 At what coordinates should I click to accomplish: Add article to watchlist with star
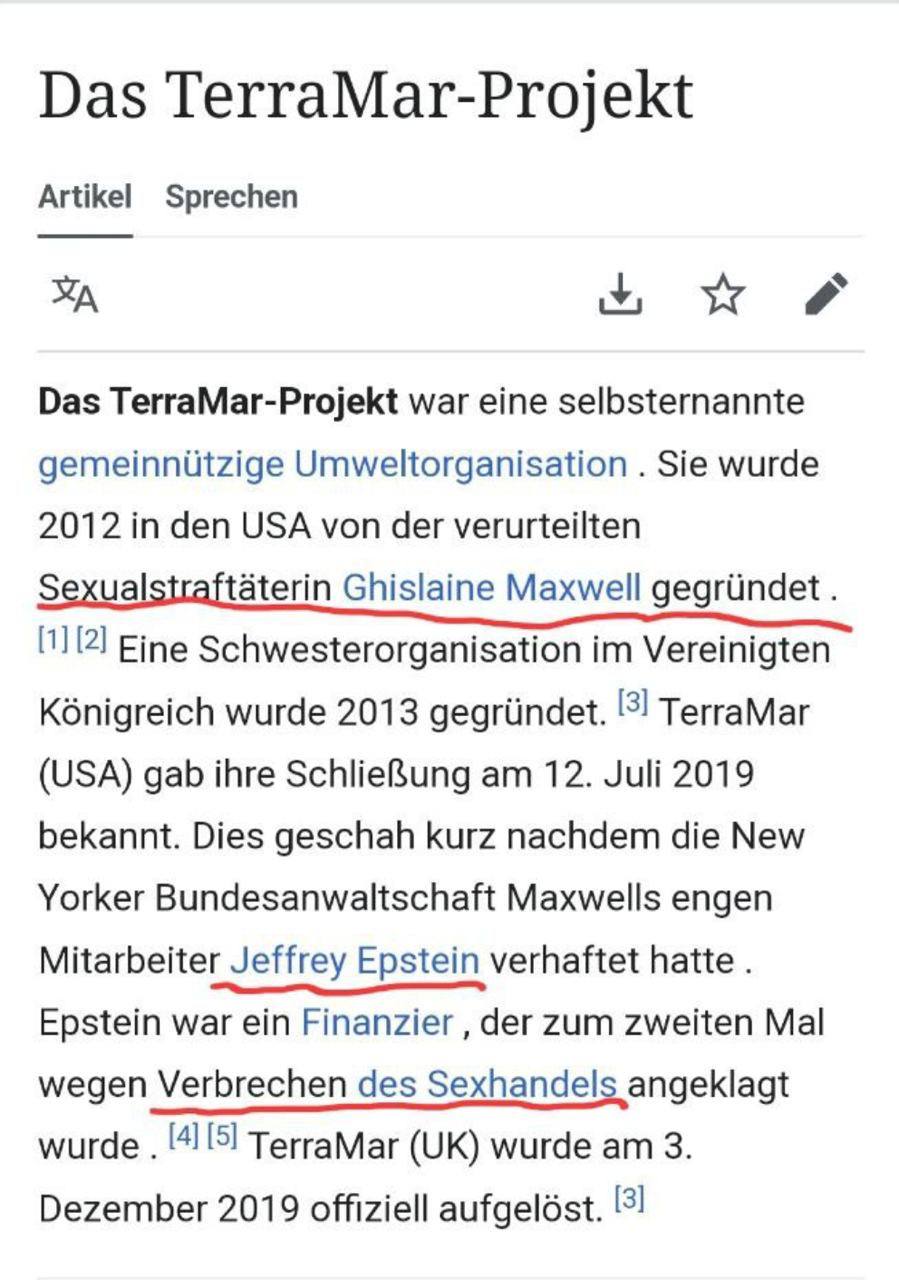point(722,295)
